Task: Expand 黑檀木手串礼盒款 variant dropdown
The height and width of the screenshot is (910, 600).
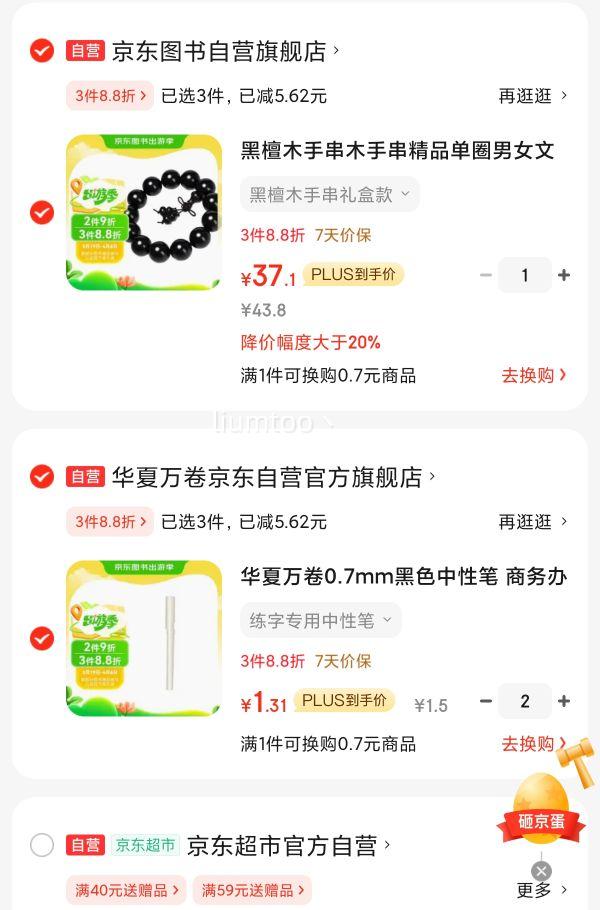Action: 329,194
